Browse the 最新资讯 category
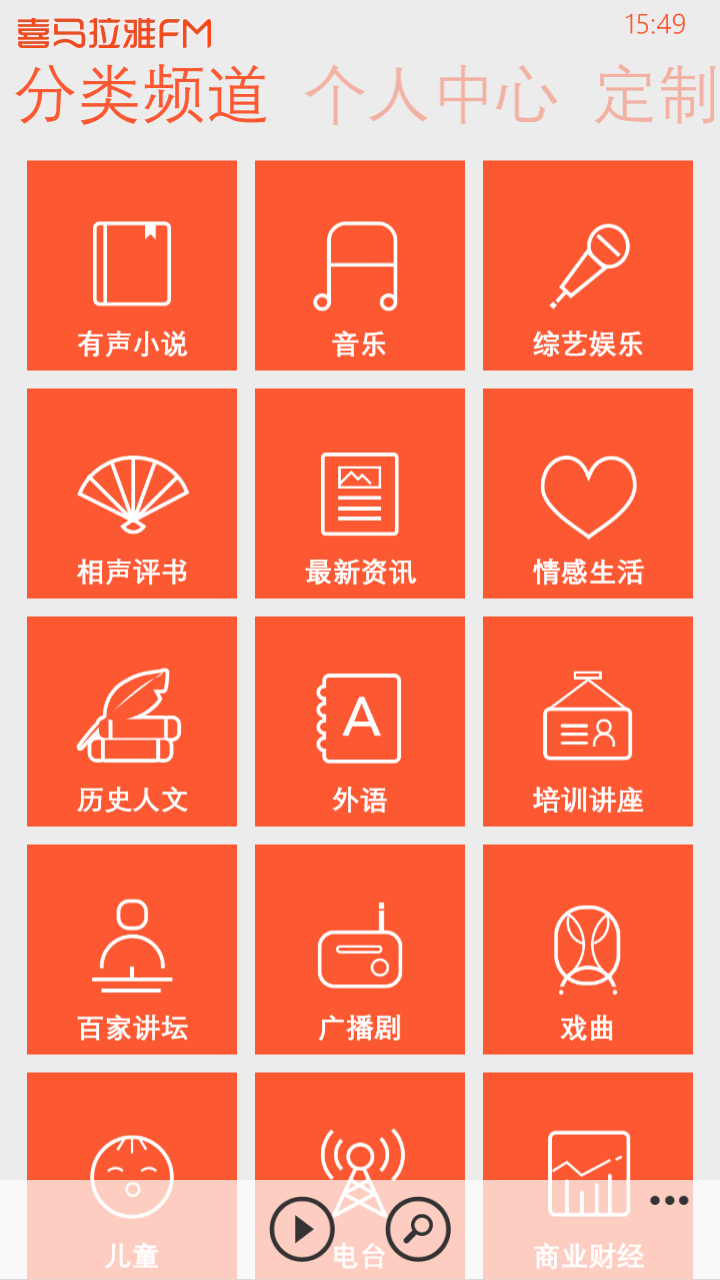 click(x=360, y=494)
